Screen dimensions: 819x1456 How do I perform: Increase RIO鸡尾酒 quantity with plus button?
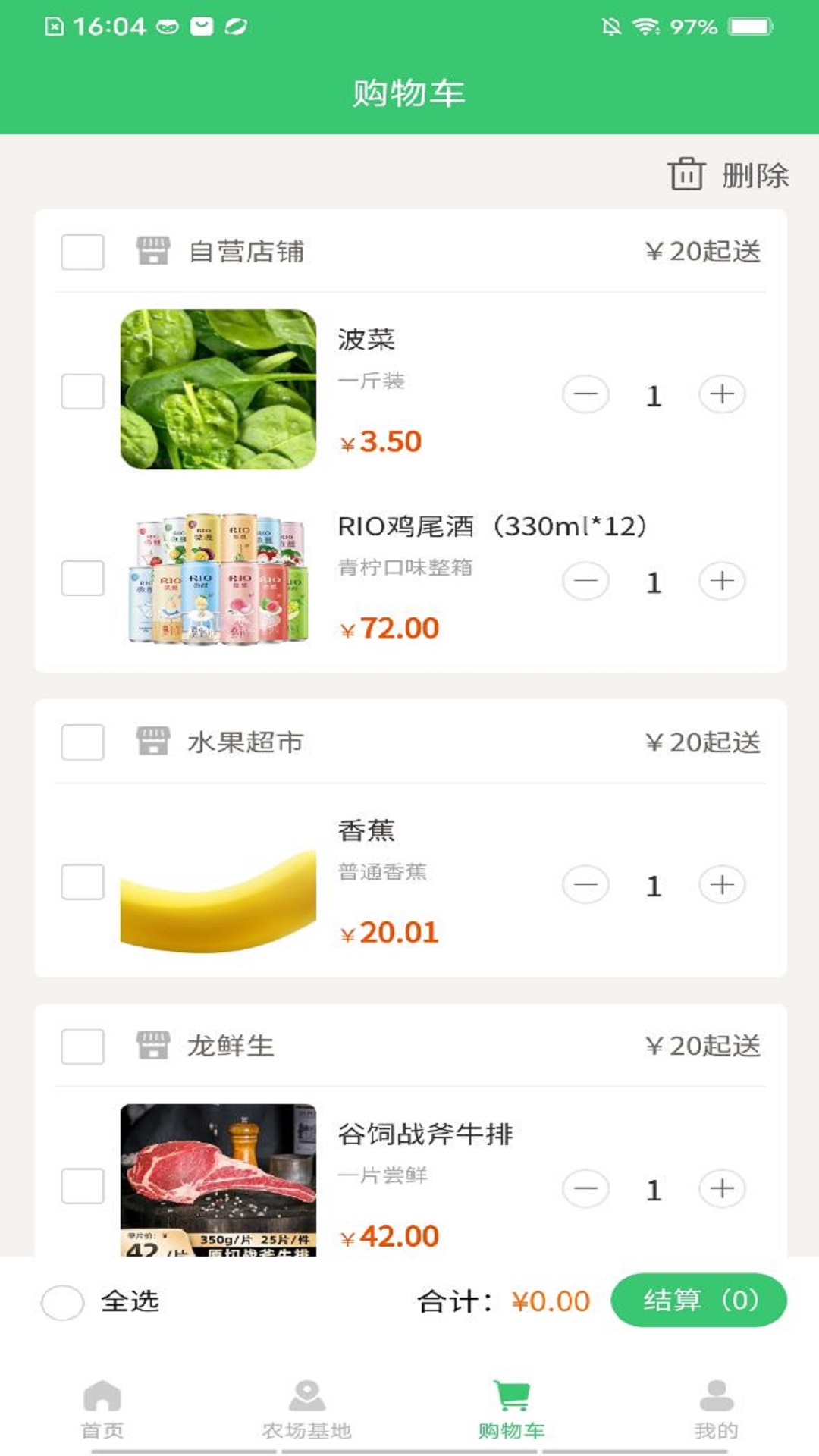click(x=720, y=579)
